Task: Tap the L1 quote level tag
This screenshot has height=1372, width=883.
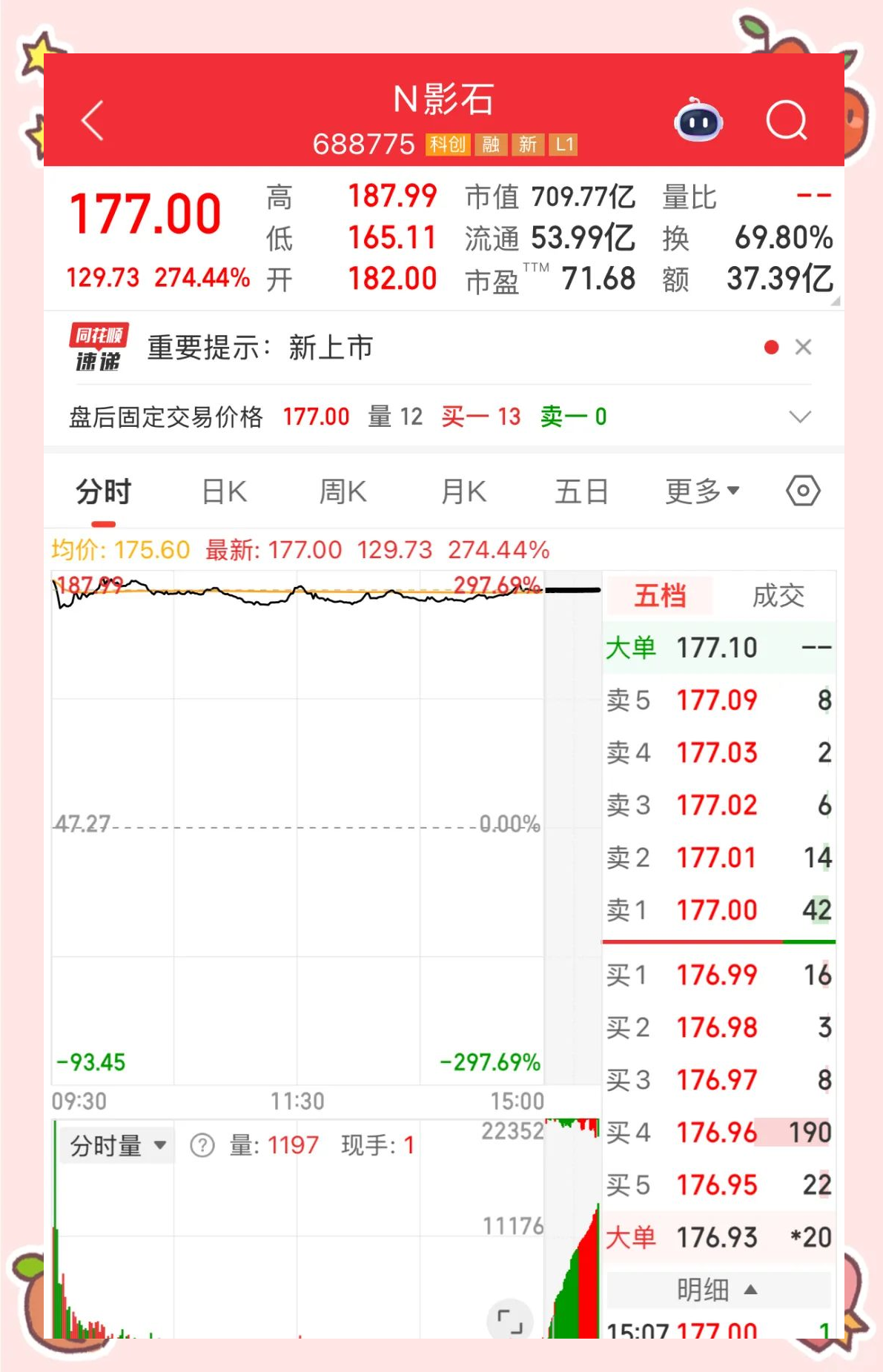Action: point(563,145)
